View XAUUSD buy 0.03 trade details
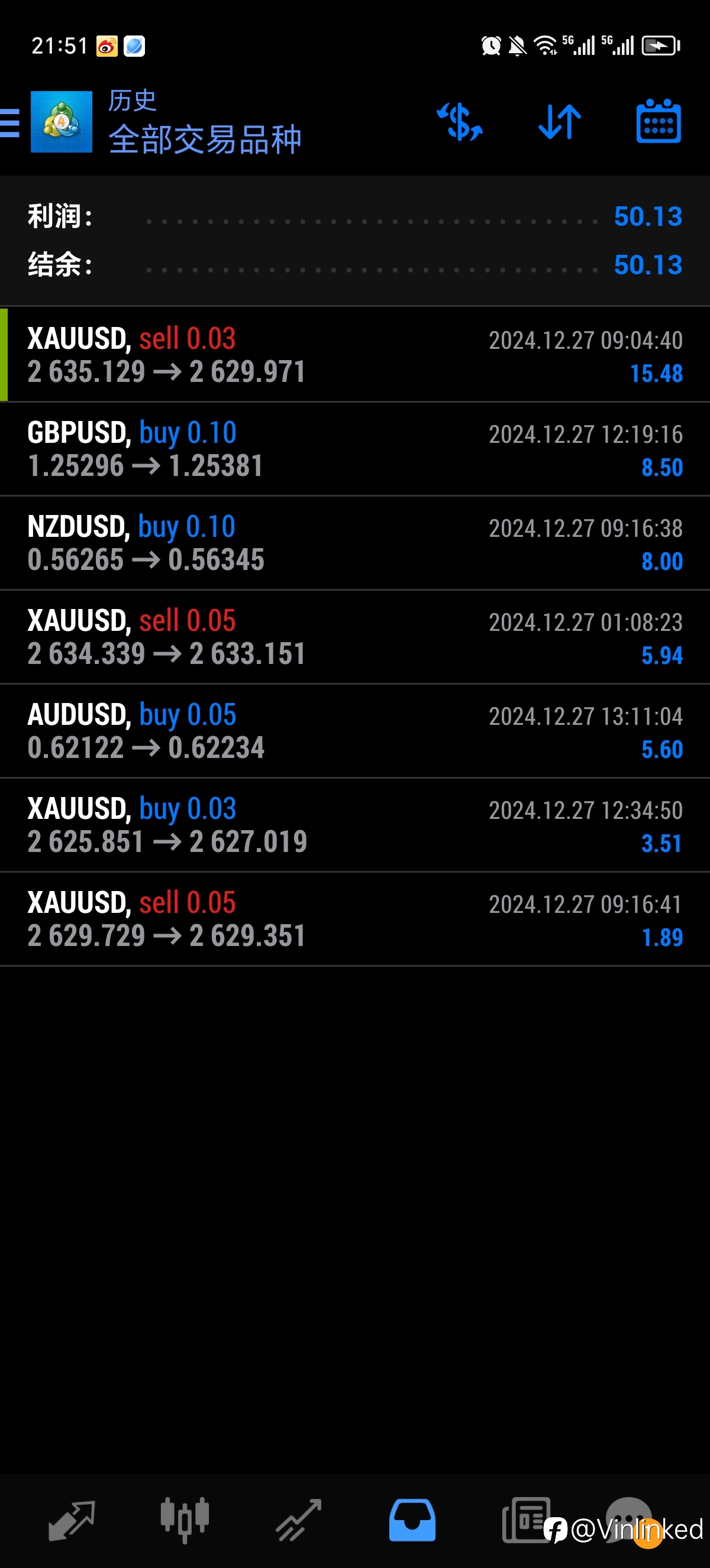710x1568 pixels. tap(355, 825)
